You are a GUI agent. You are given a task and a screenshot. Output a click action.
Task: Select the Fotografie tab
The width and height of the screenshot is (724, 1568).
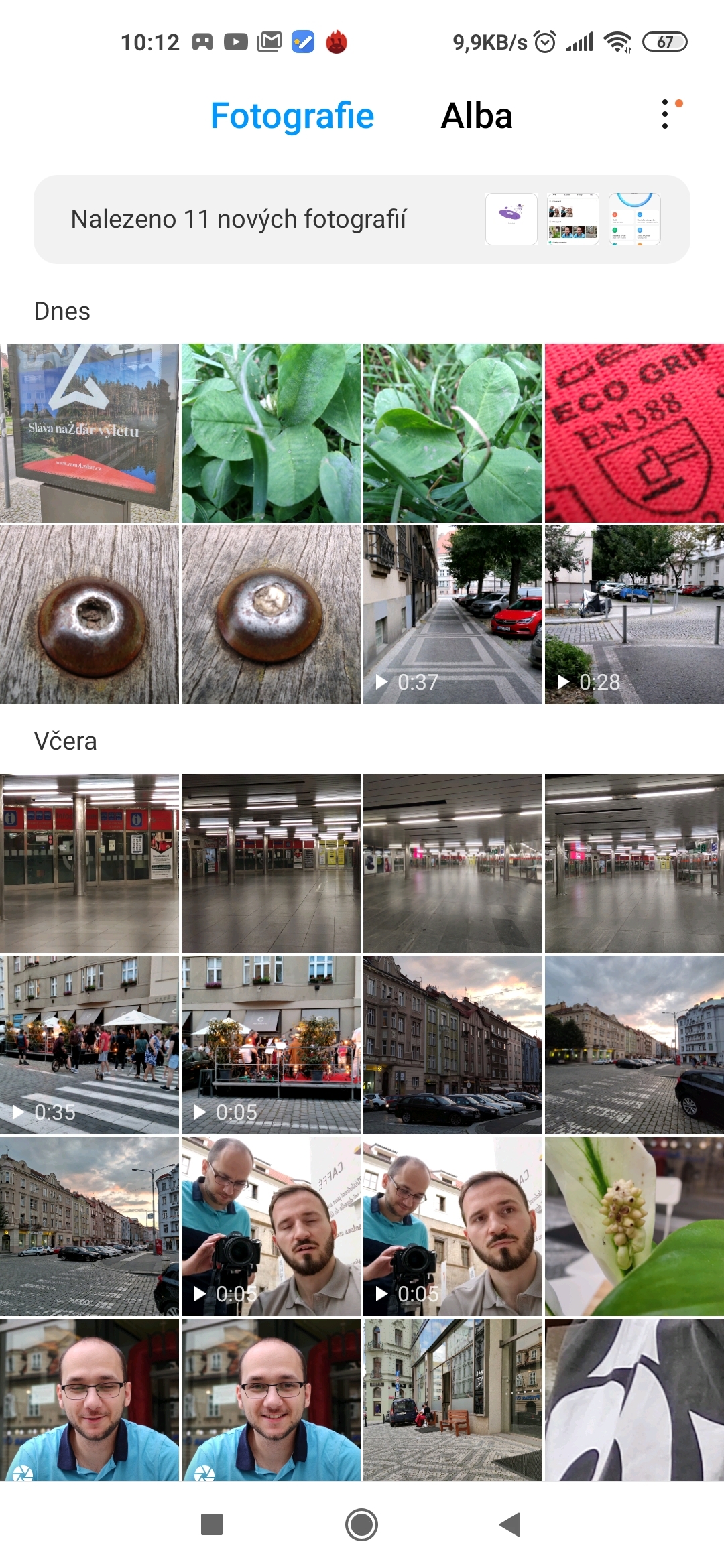292,116
